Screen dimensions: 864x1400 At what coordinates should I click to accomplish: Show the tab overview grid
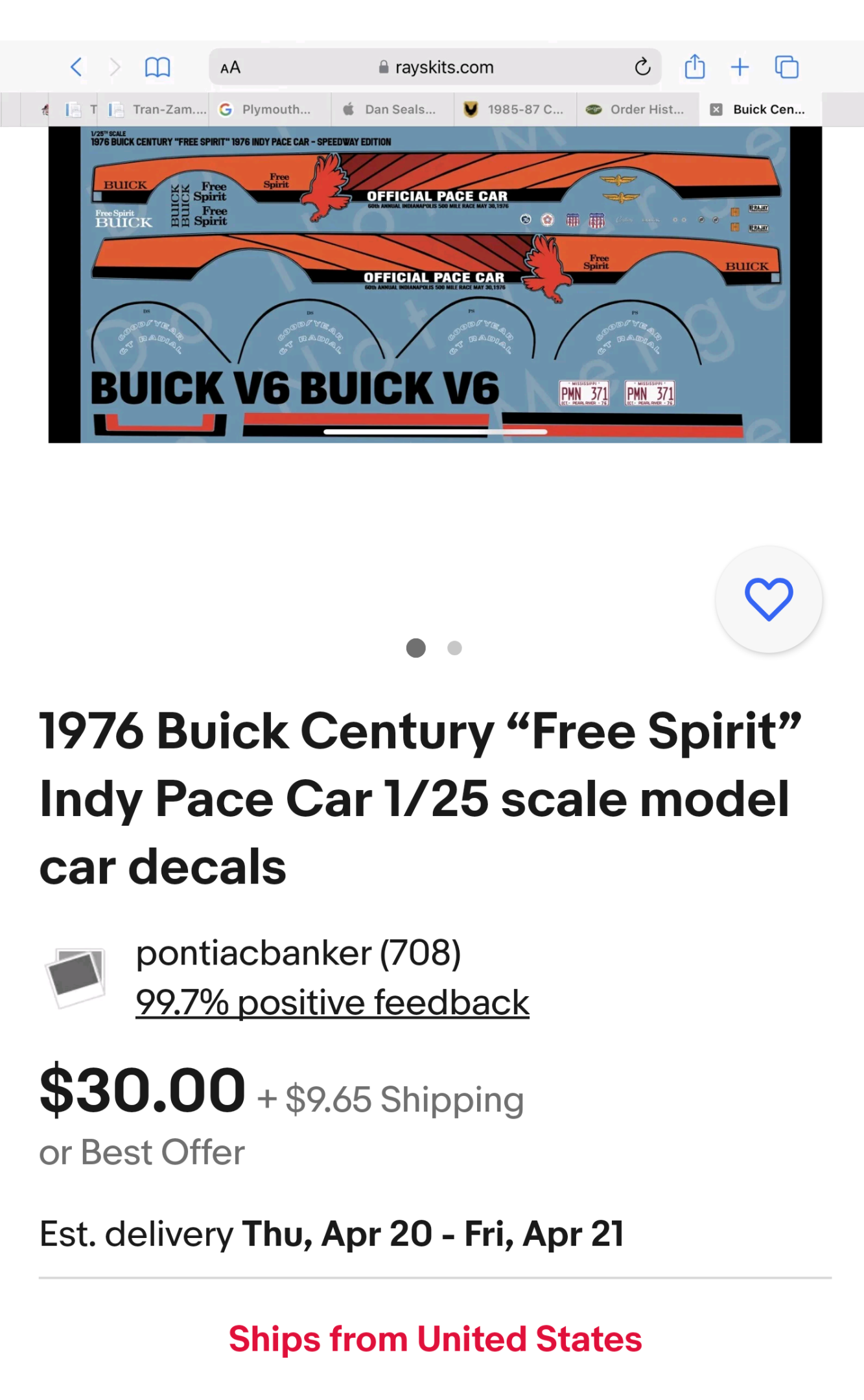786,65
